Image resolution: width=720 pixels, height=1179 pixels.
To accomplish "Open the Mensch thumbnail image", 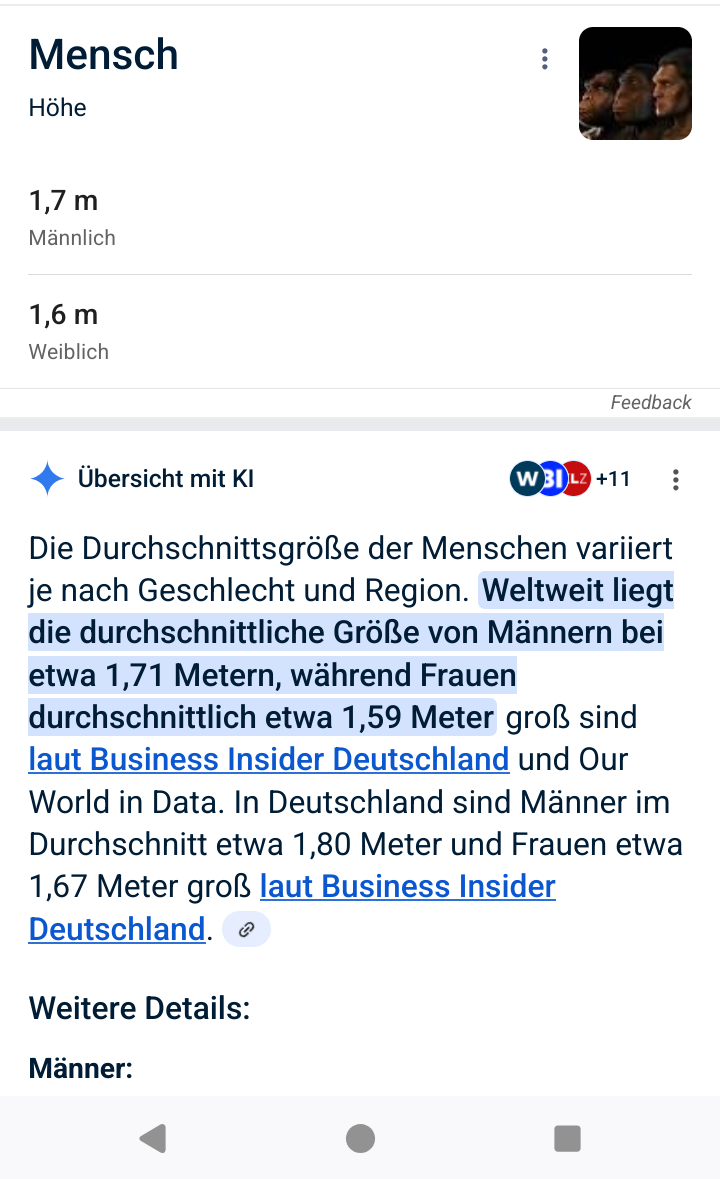I will click(x=635, y=83).
